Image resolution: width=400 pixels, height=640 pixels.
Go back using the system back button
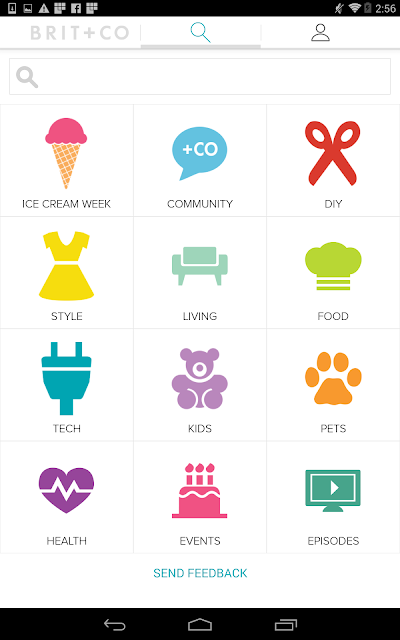114,624
